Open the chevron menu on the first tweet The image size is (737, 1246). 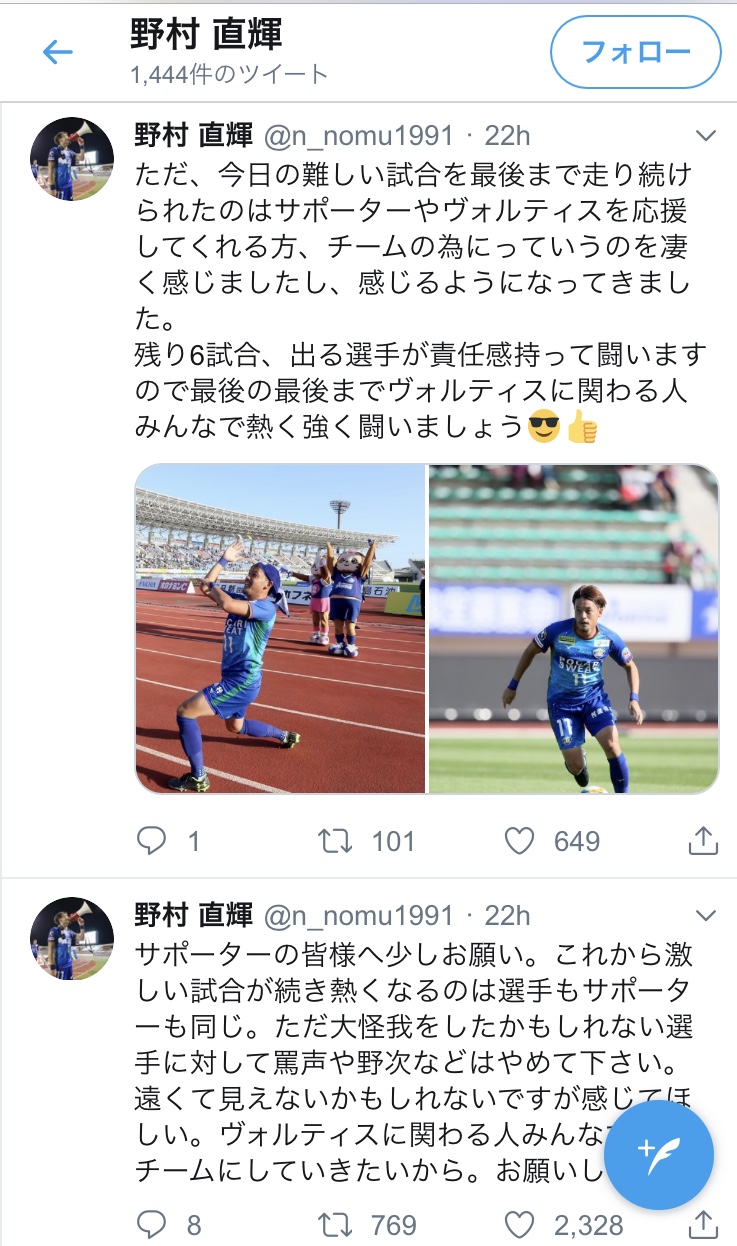click(706, 136)
